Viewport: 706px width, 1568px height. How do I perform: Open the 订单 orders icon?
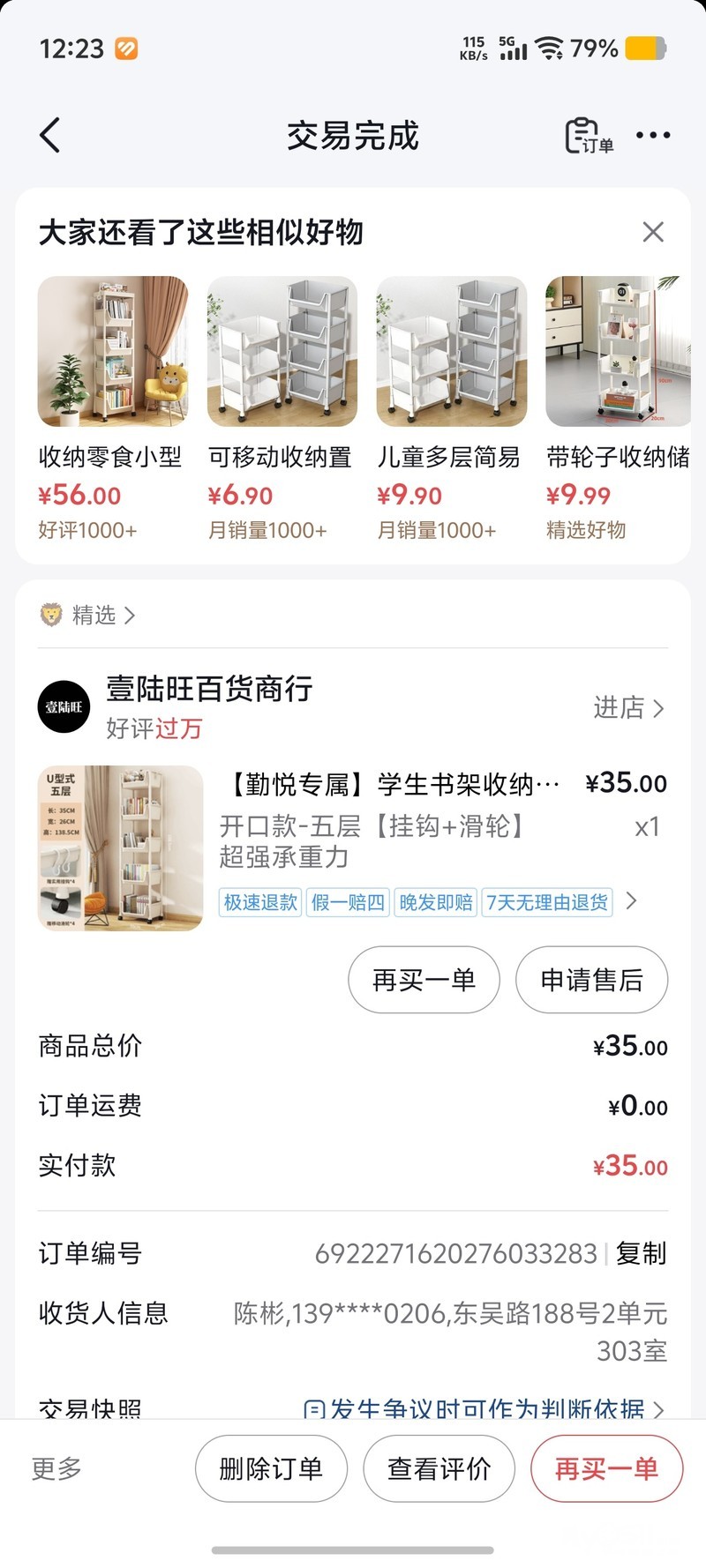point(589,136)
